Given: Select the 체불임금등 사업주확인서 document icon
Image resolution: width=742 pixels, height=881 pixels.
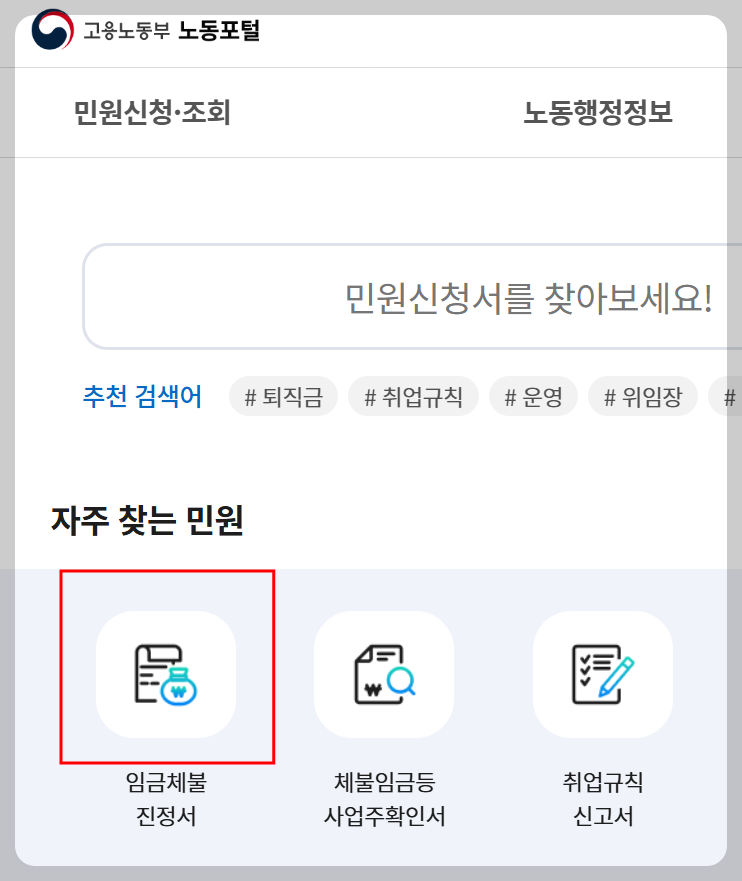Looking at the screenshot, I should 383,674.
